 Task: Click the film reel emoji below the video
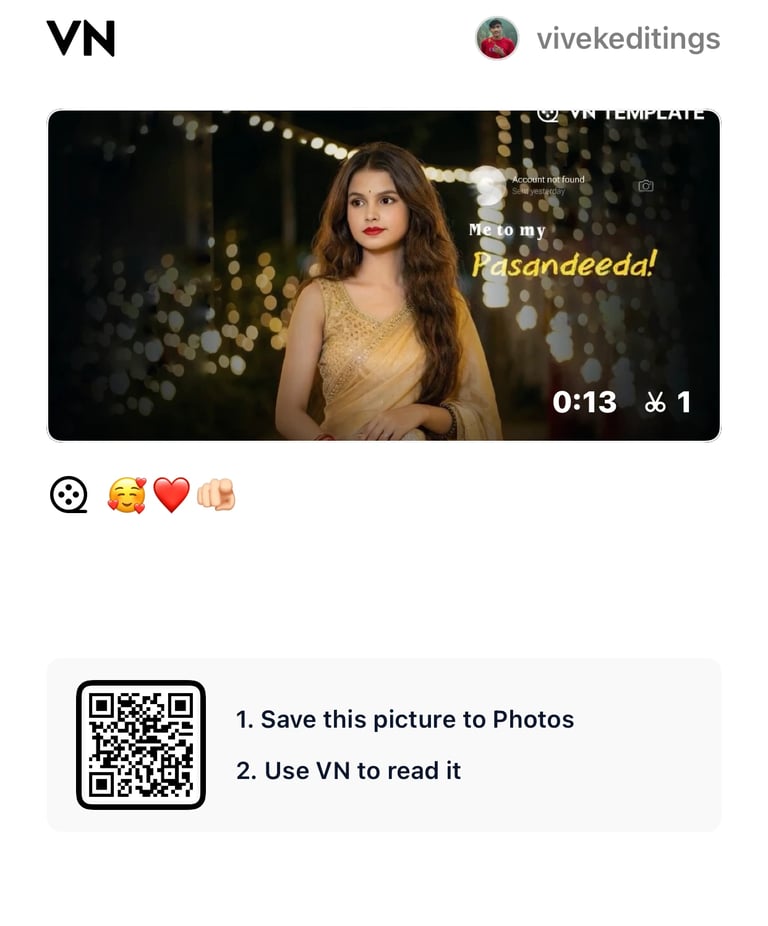point(66,495)
